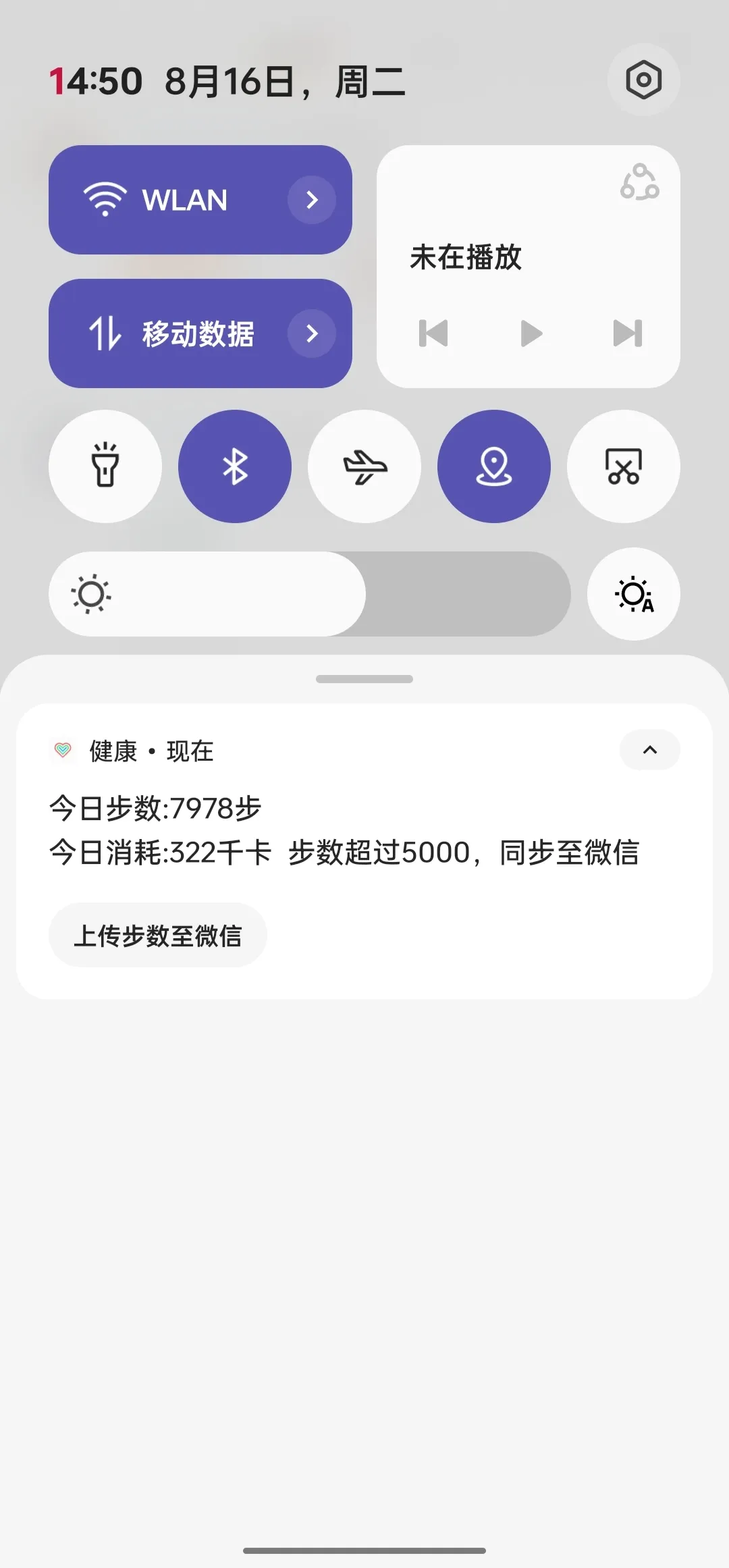Disable 移动数据 mobile data
The image size is (729, 1568).
169,333
